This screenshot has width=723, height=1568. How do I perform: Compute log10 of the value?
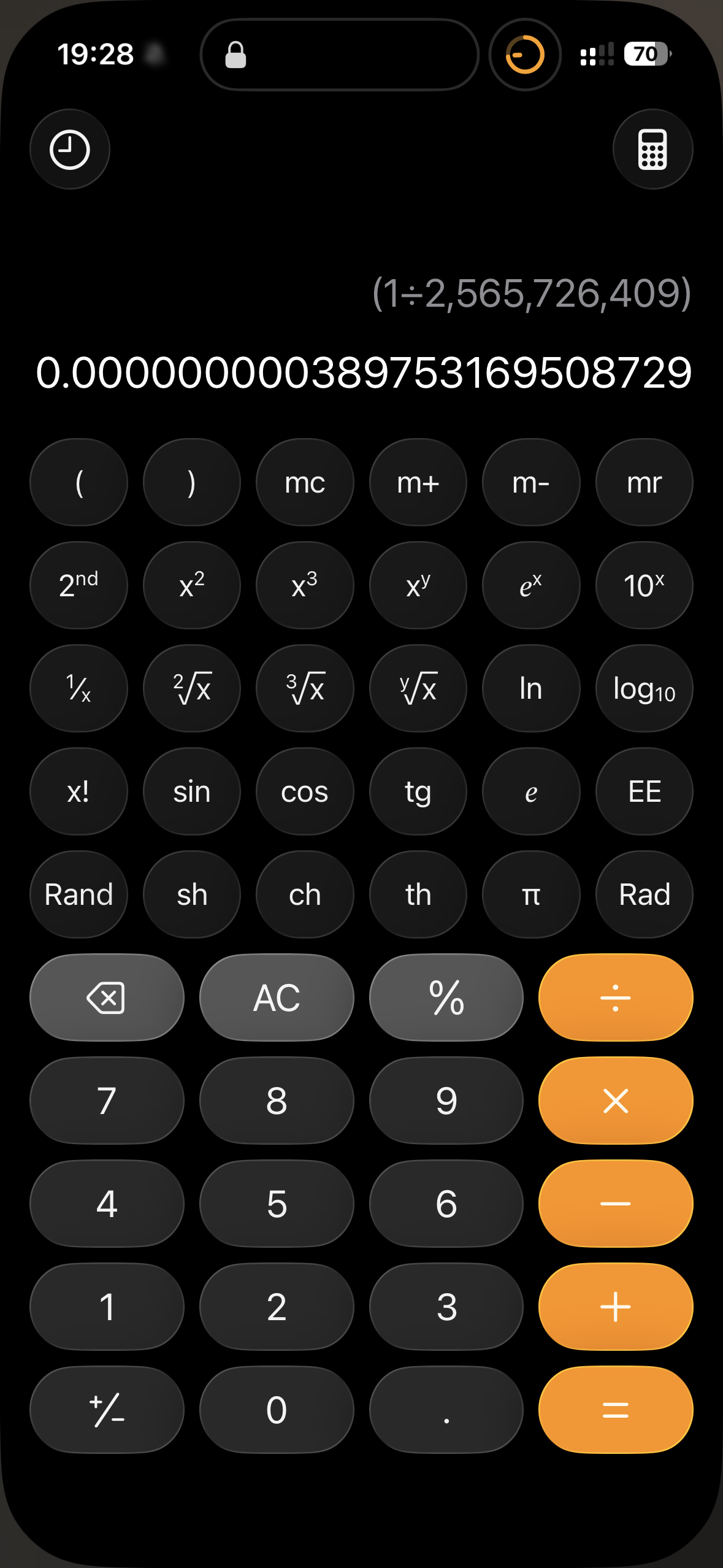click(x=645, y=688)
